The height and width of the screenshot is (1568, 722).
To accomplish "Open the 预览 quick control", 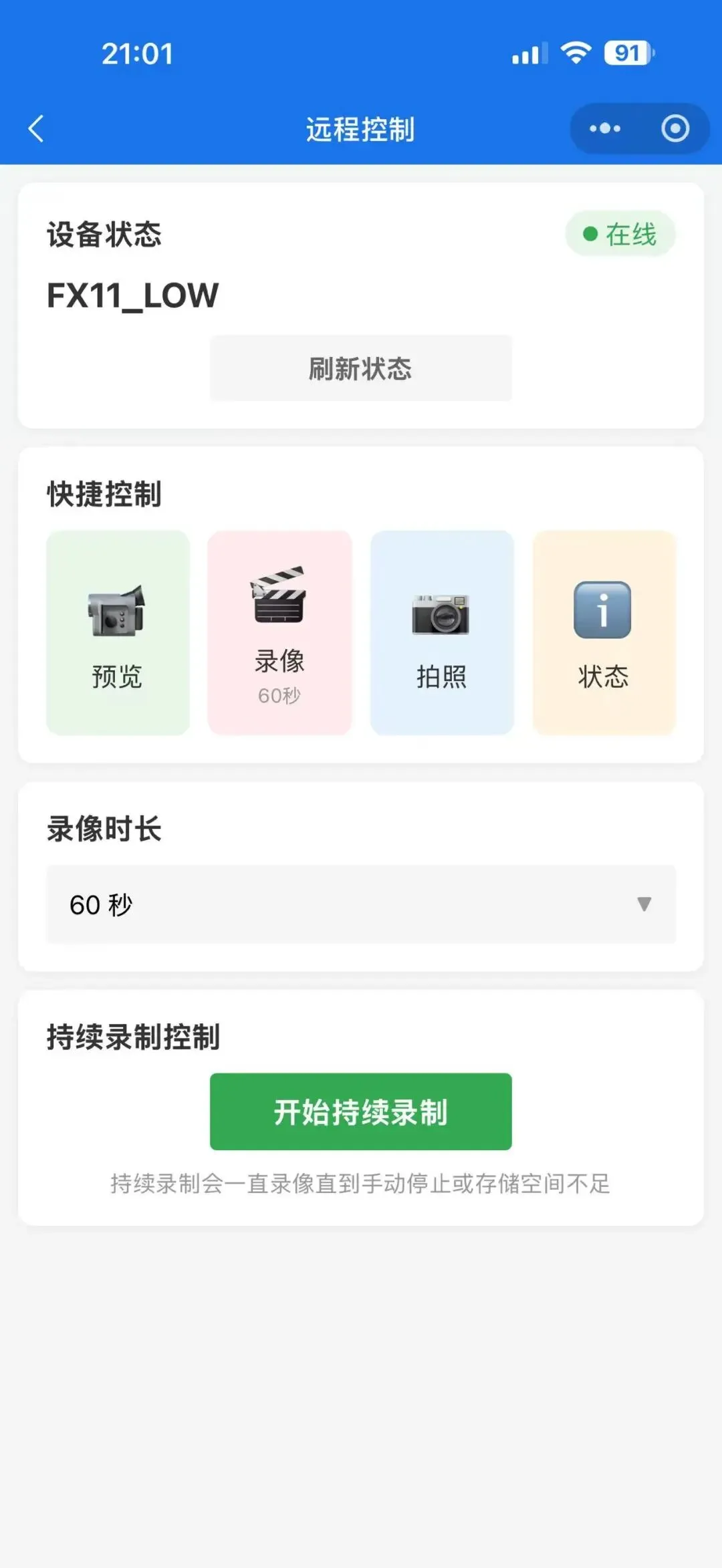I will point(118,633).
